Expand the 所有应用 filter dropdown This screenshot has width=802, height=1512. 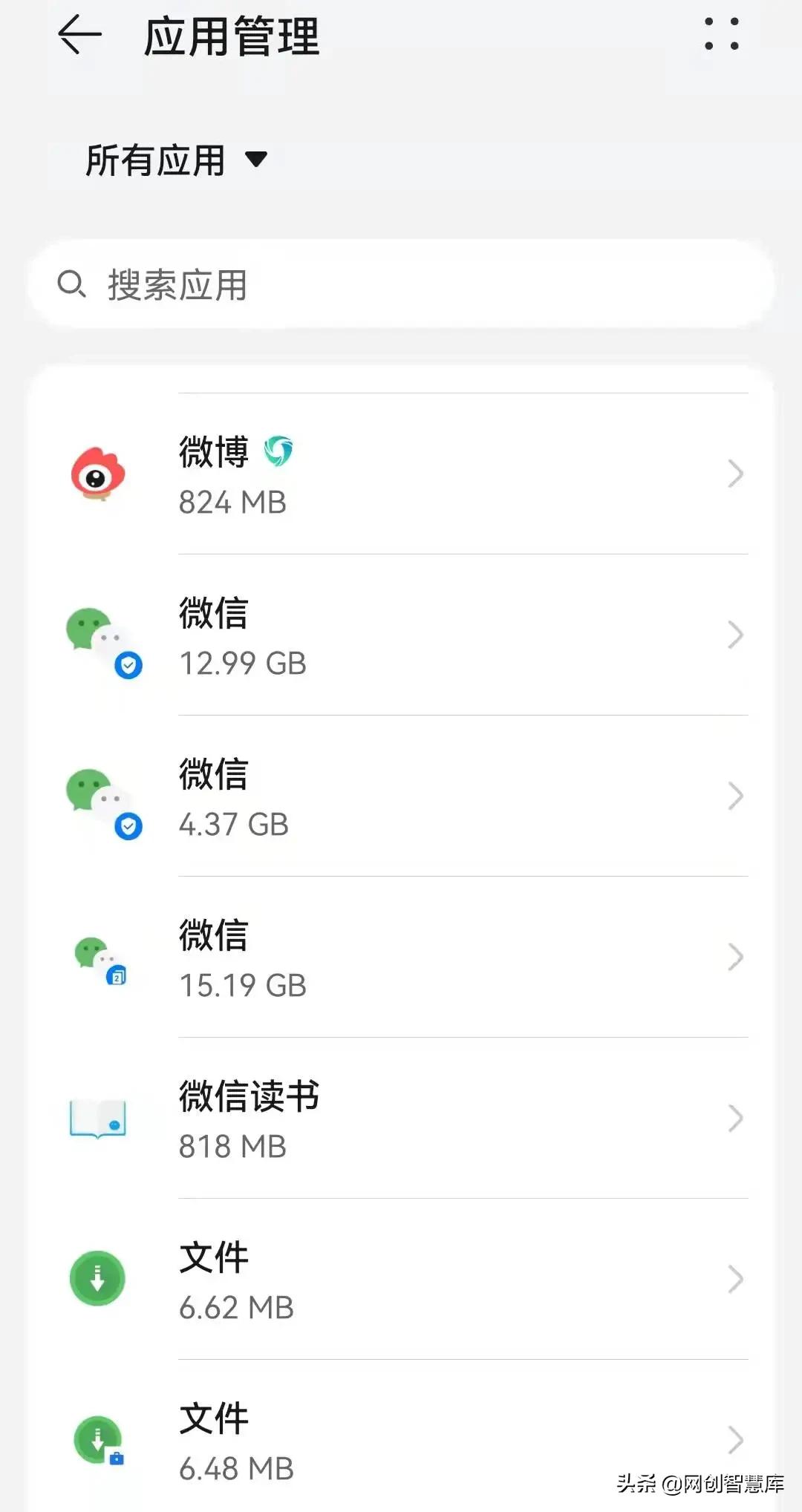point(176,160)
